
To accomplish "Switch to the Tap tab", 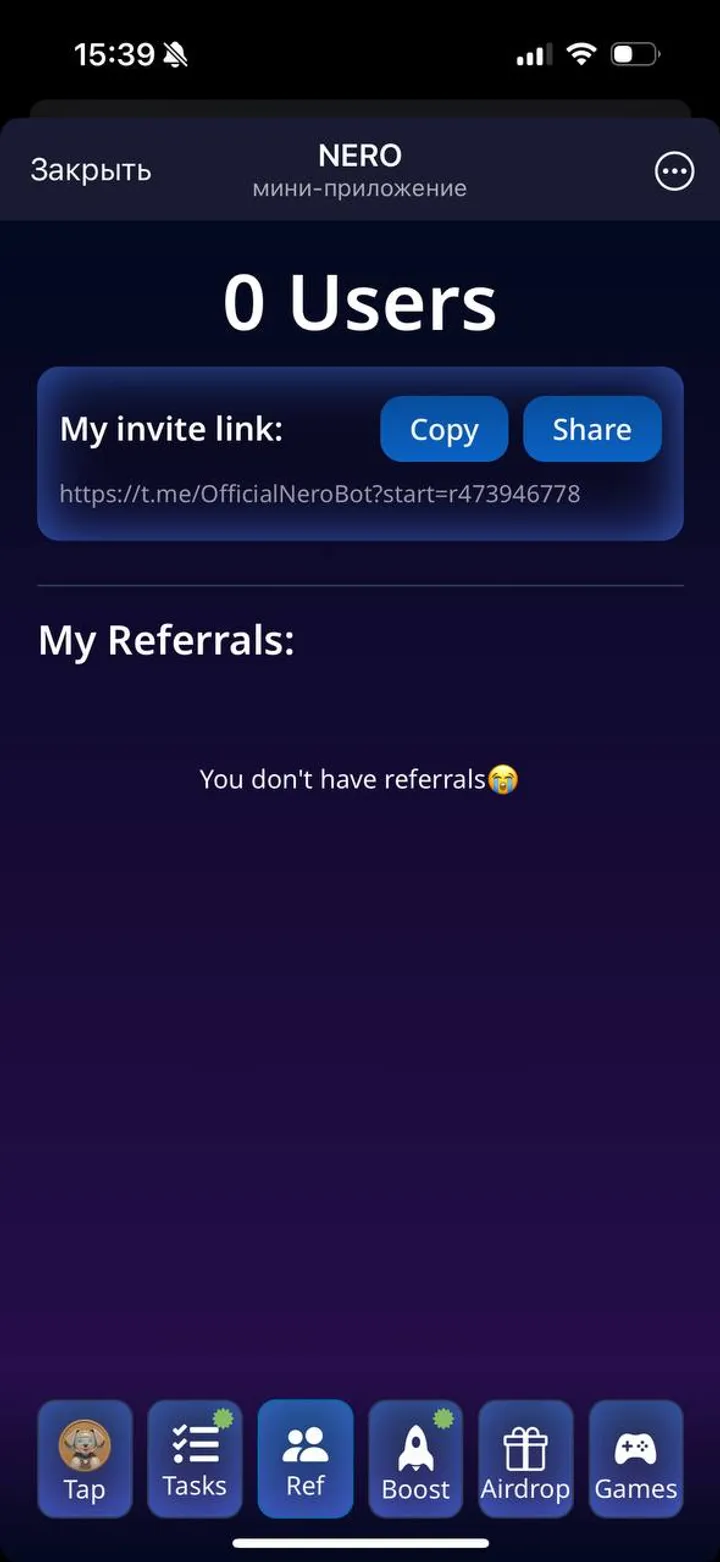I will pos(85,1459).
